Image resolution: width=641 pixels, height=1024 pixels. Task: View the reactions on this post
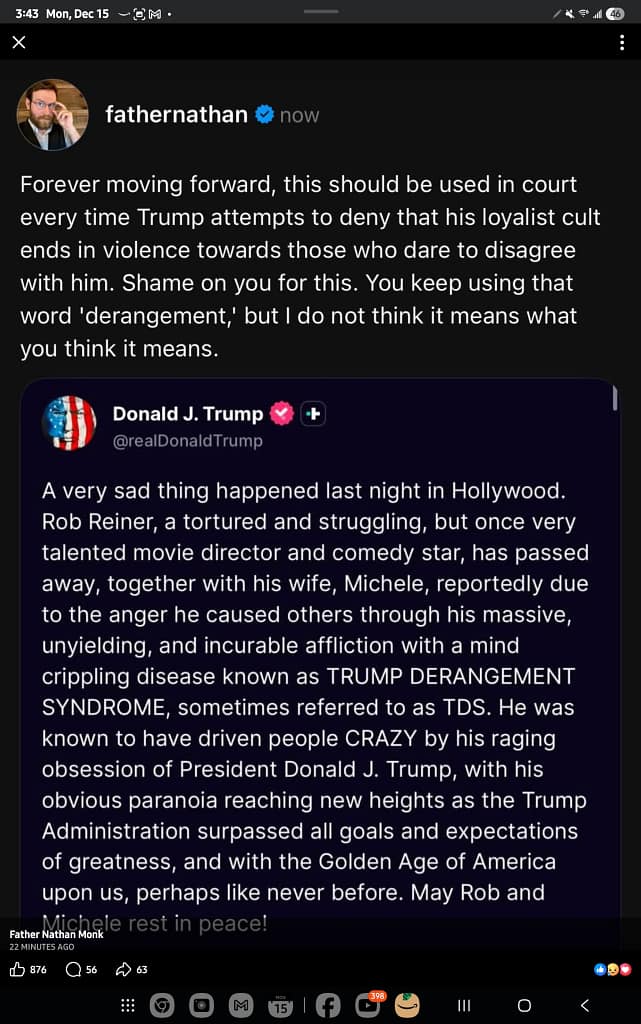(x=612, y=969)
